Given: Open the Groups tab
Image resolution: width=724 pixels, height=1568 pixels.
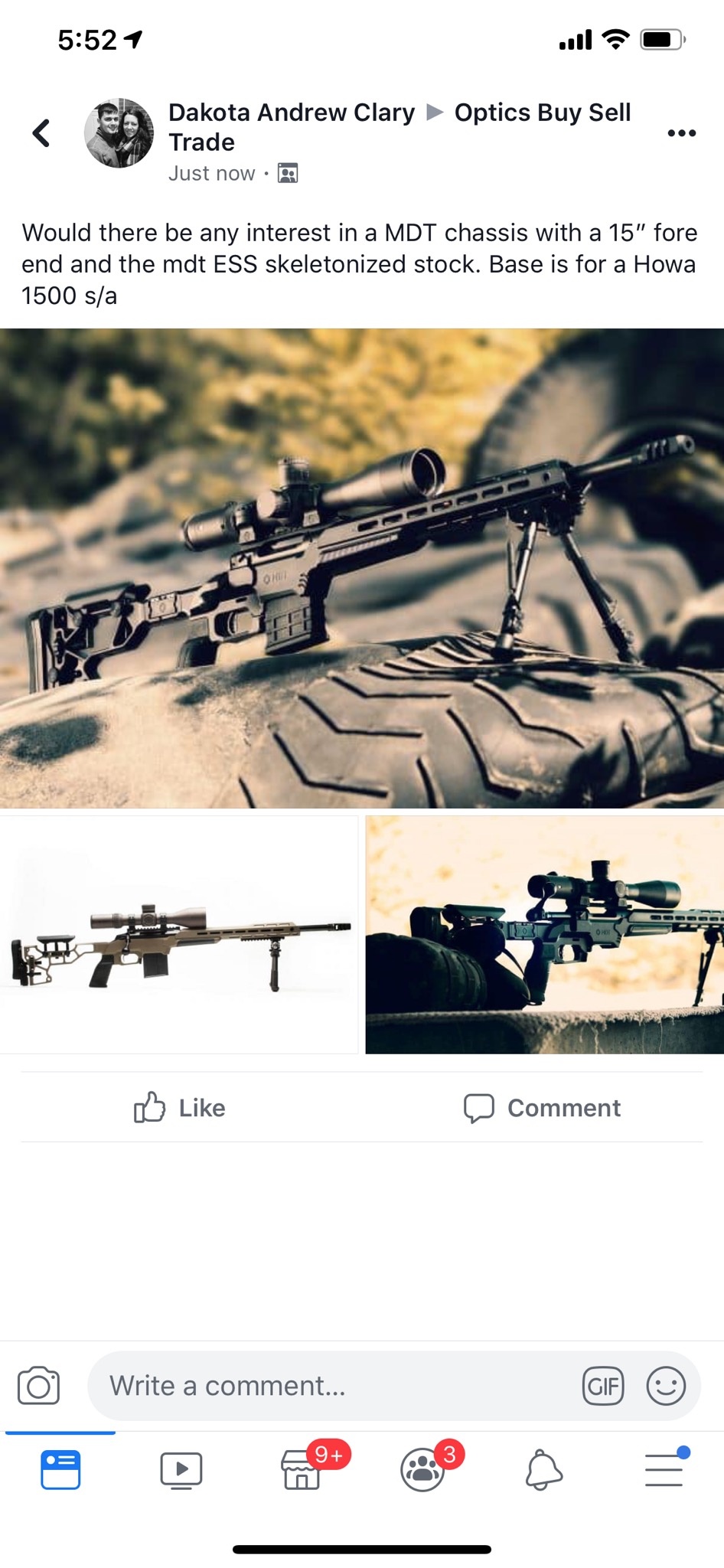Looking at the screenshot, I should [422, 1469].
